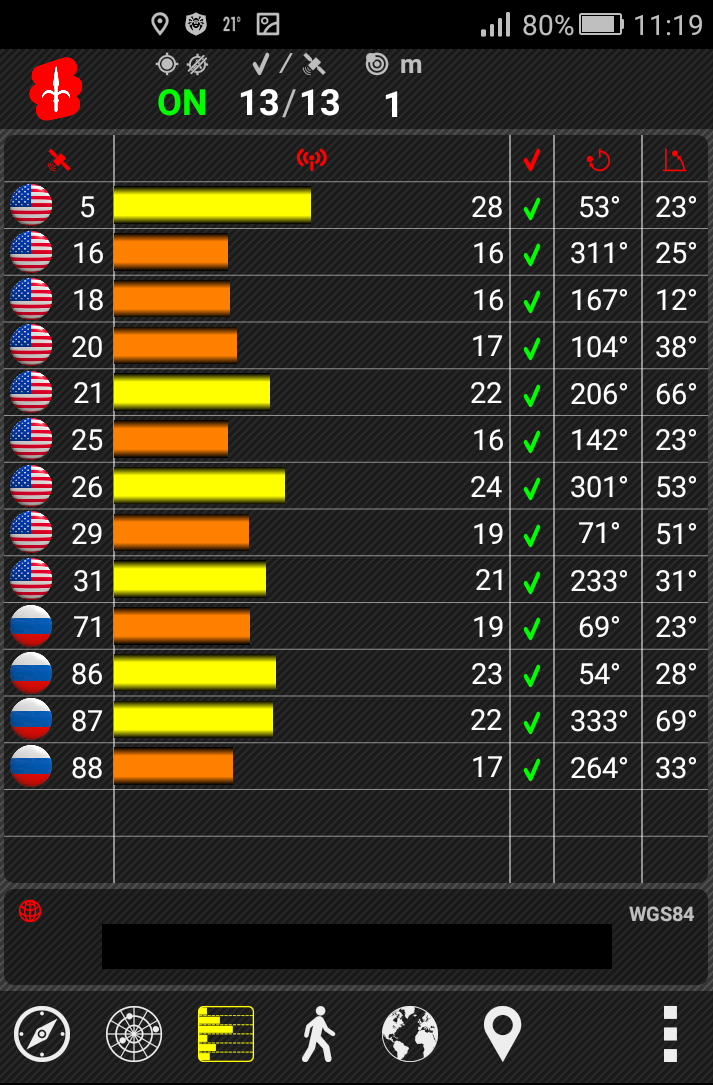Open the walking speed tab
The height and width of the screenshot is (1085, 713).
pyautogui.click(x=318, y=1034)
